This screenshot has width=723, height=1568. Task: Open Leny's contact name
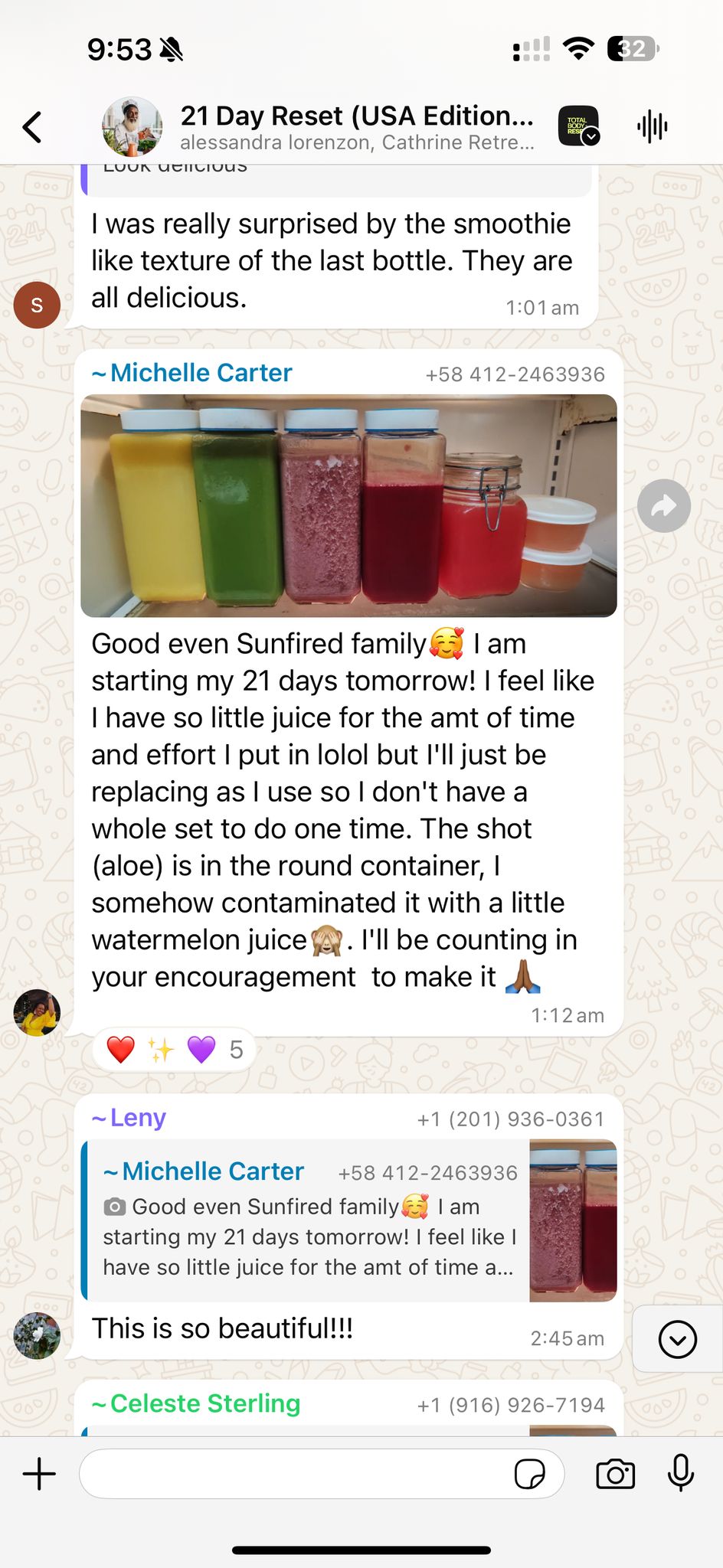tap(138, 1118)
